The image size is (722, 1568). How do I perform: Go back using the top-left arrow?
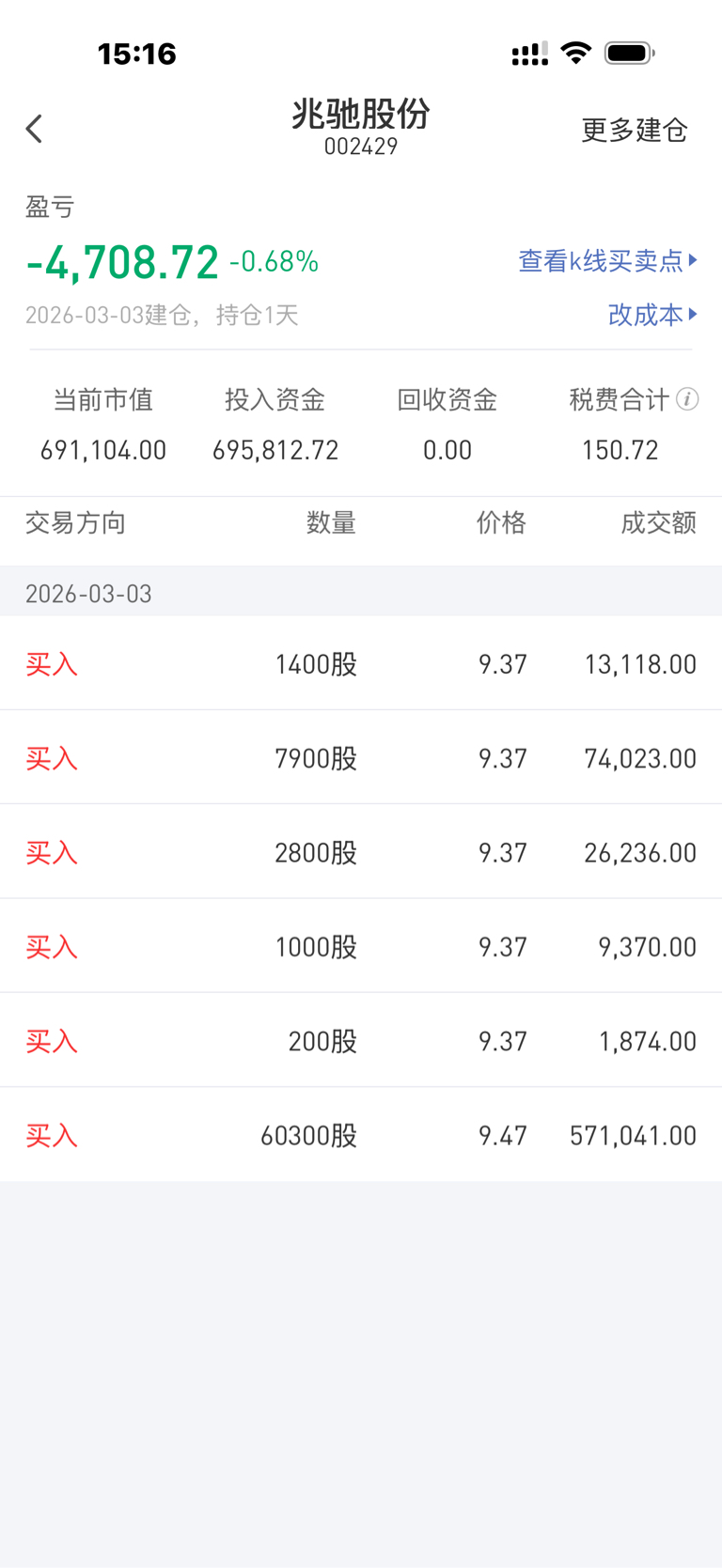click(35, 129)
